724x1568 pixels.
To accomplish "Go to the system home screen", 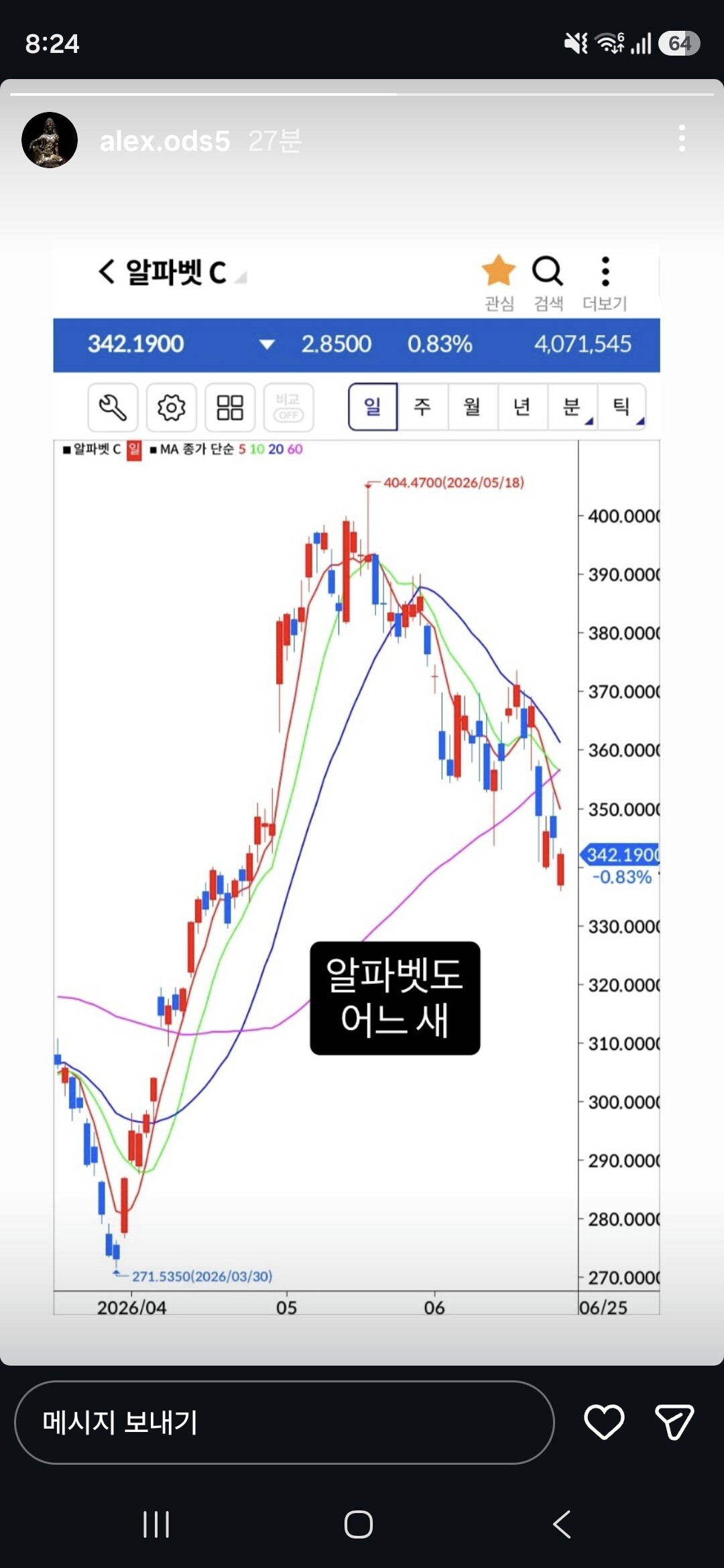I will point(359,1524).
